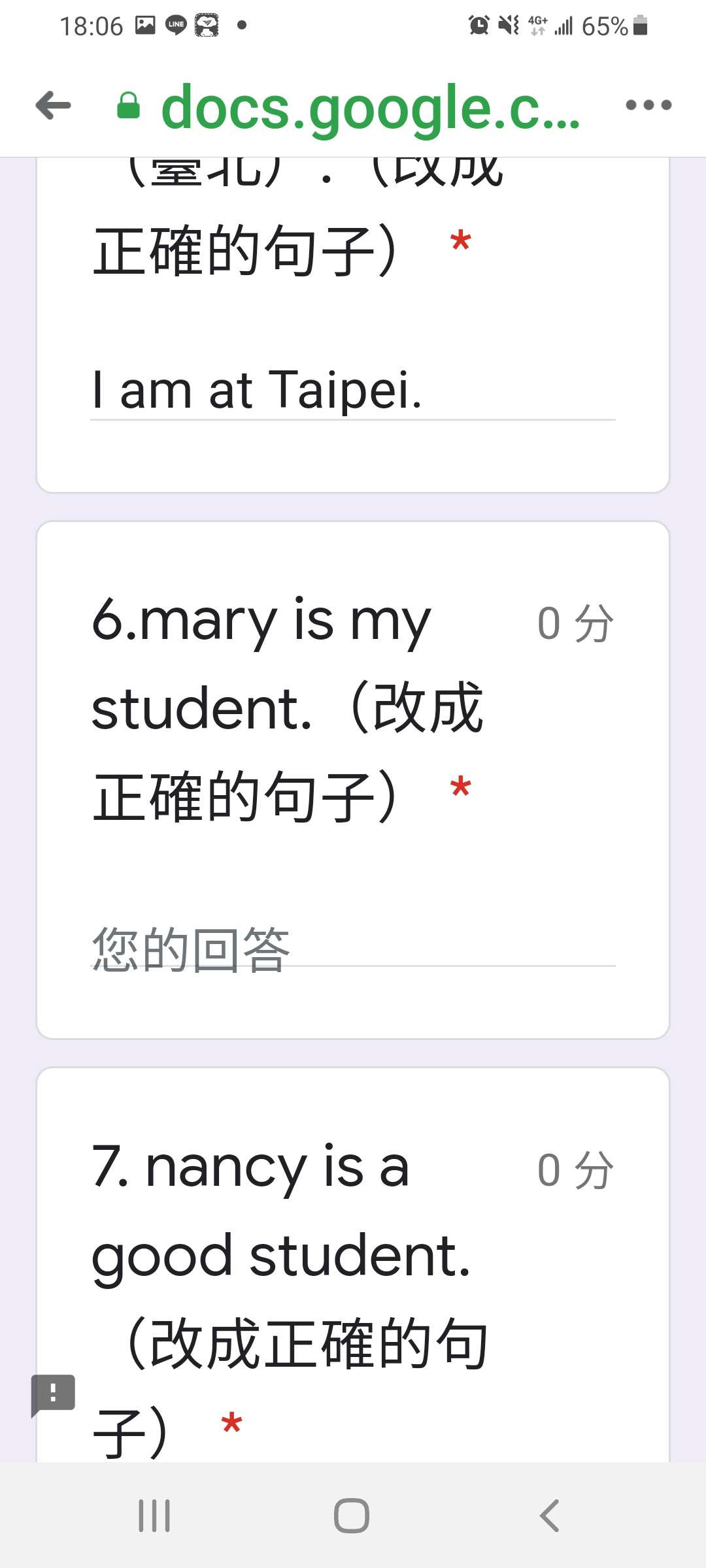The height and width of the screenshot is (1568, 706).
Task: Tap the system back button
Action: coord(549,1516)
